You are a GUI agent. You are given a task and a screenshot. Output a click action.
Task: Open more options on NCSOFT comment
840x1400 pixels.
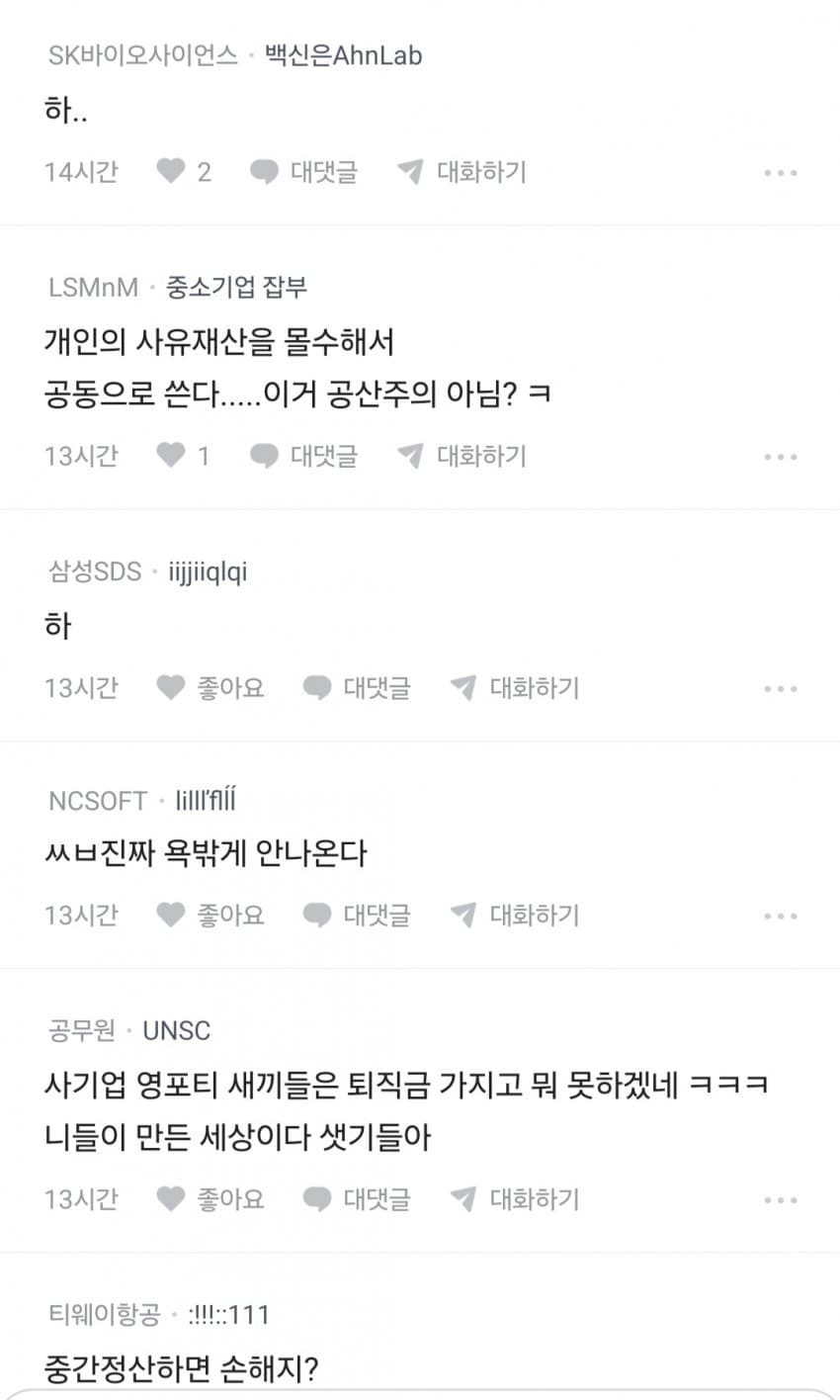click(x=780, y=917)
